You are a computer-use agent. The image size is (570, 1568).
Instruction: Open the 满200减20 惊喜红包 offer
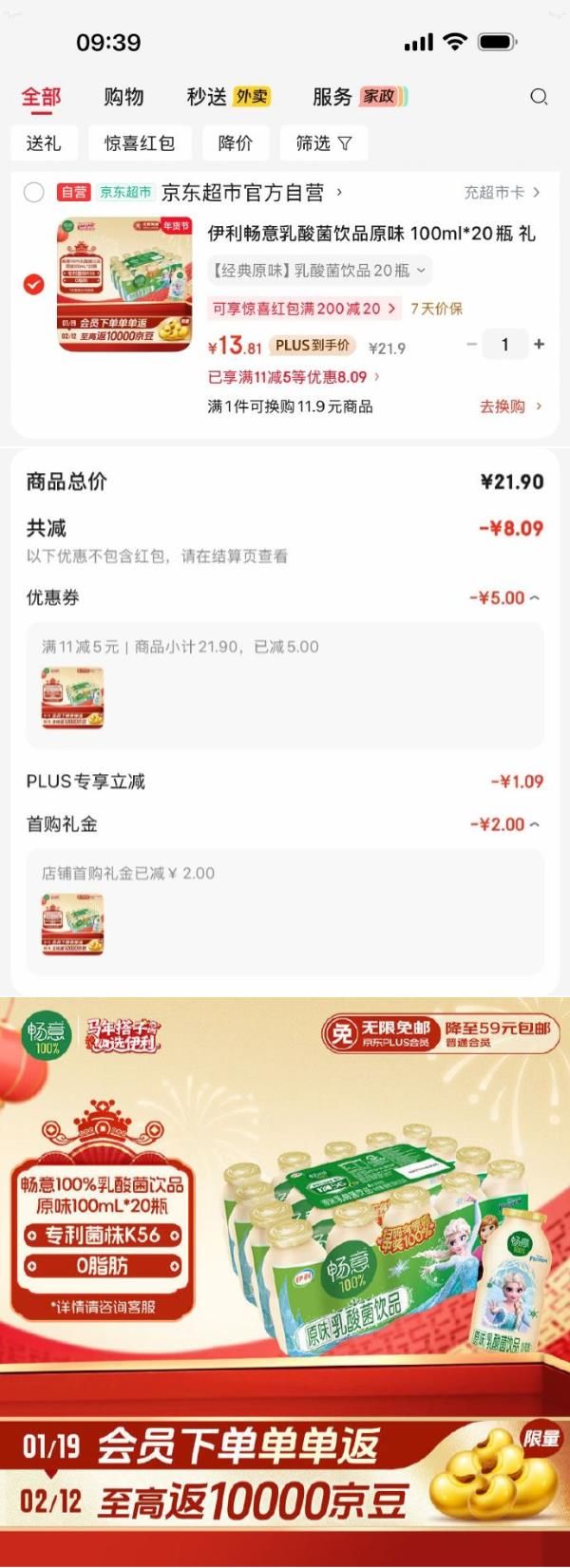coord(304,309)
